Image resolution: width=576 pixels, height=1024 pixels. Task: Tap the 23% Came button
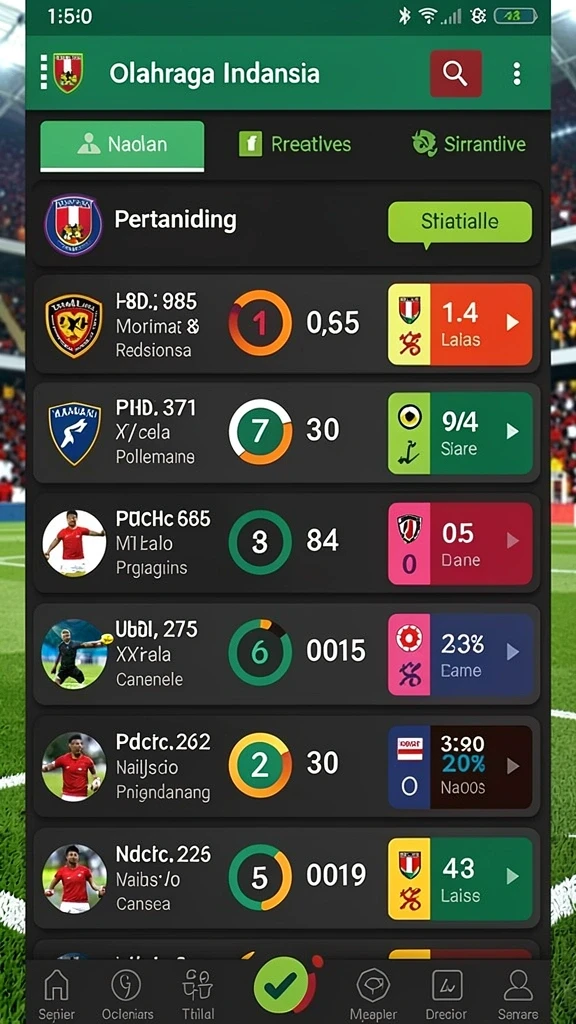[460, 654]
